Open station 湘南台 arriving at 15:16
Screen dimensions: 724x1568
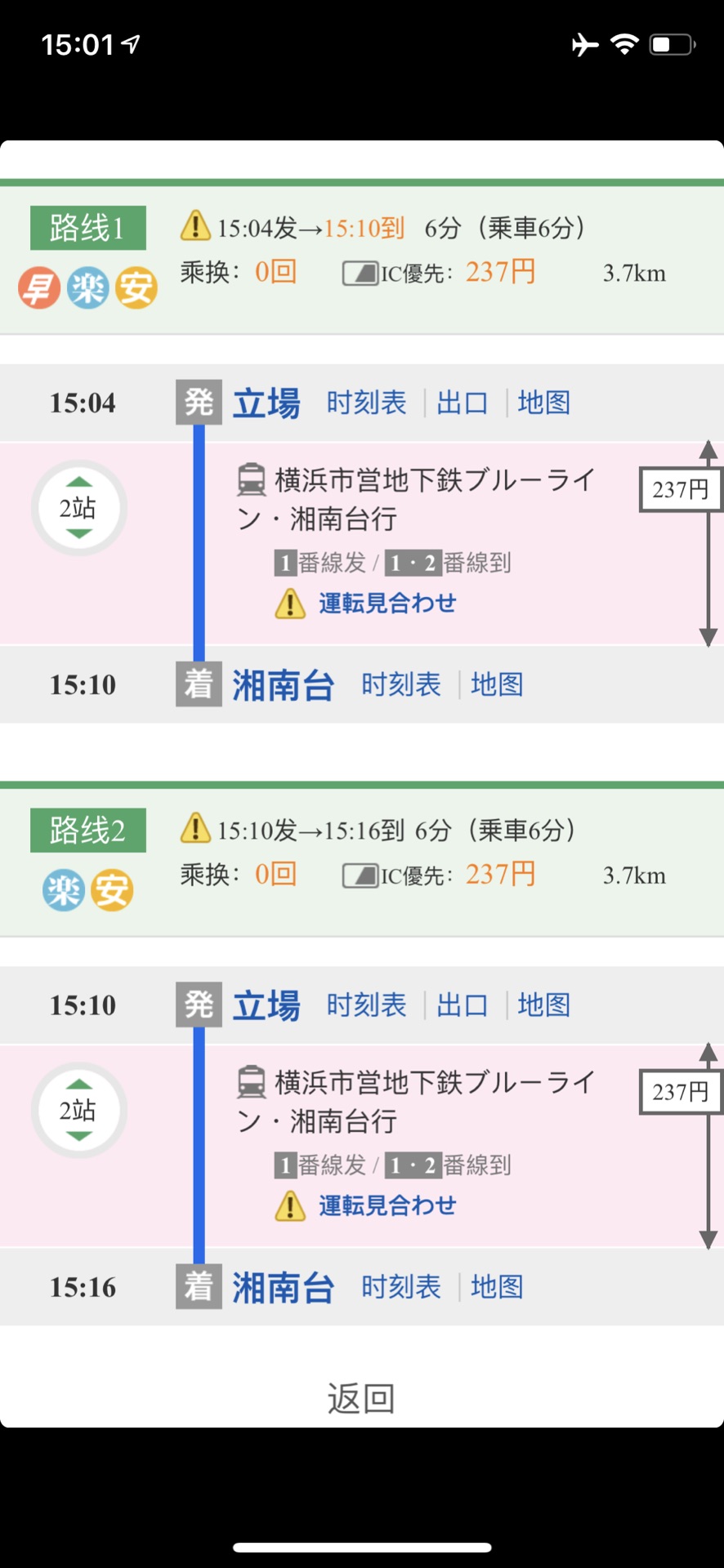pos(283,1288)
